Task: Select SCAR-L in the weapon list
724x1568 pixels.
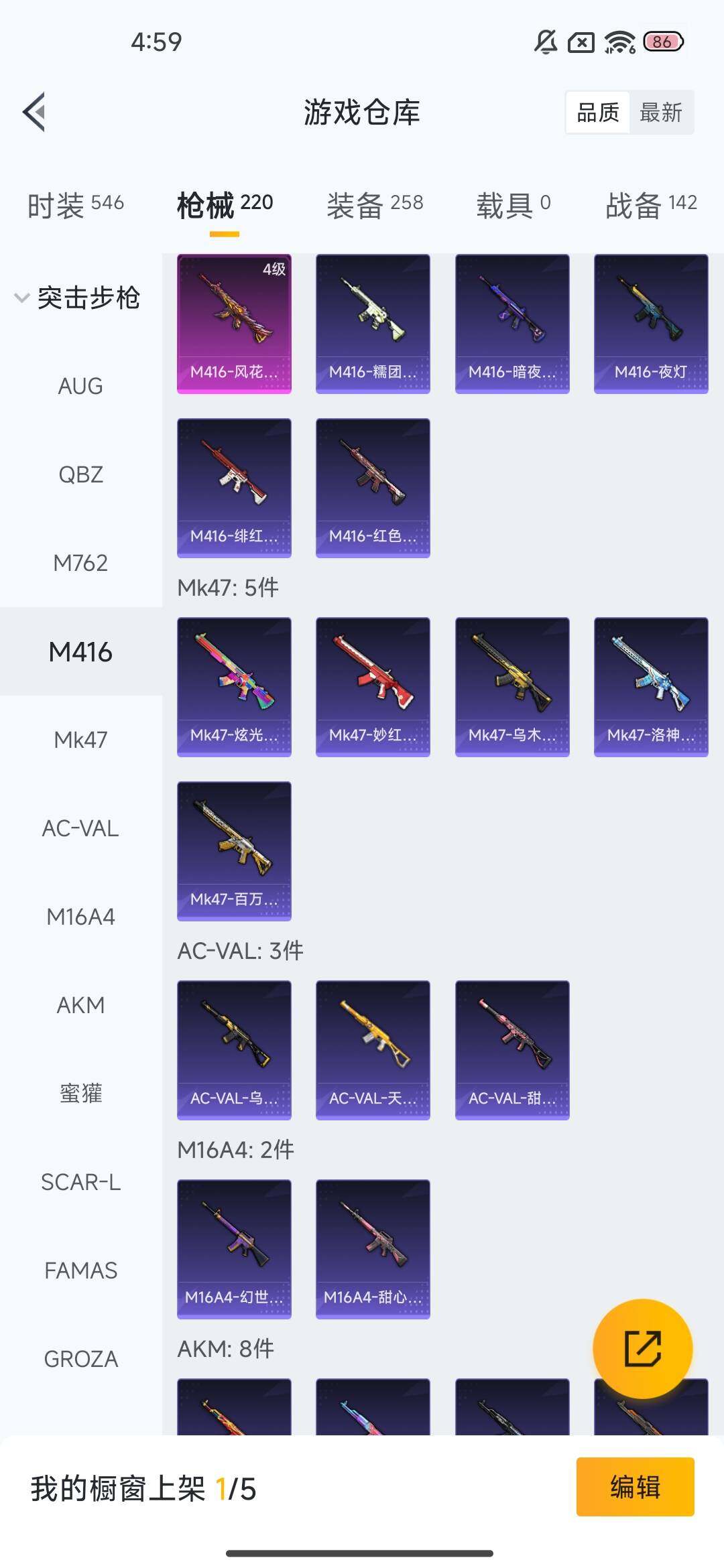Action: (x=80, y=1182)
